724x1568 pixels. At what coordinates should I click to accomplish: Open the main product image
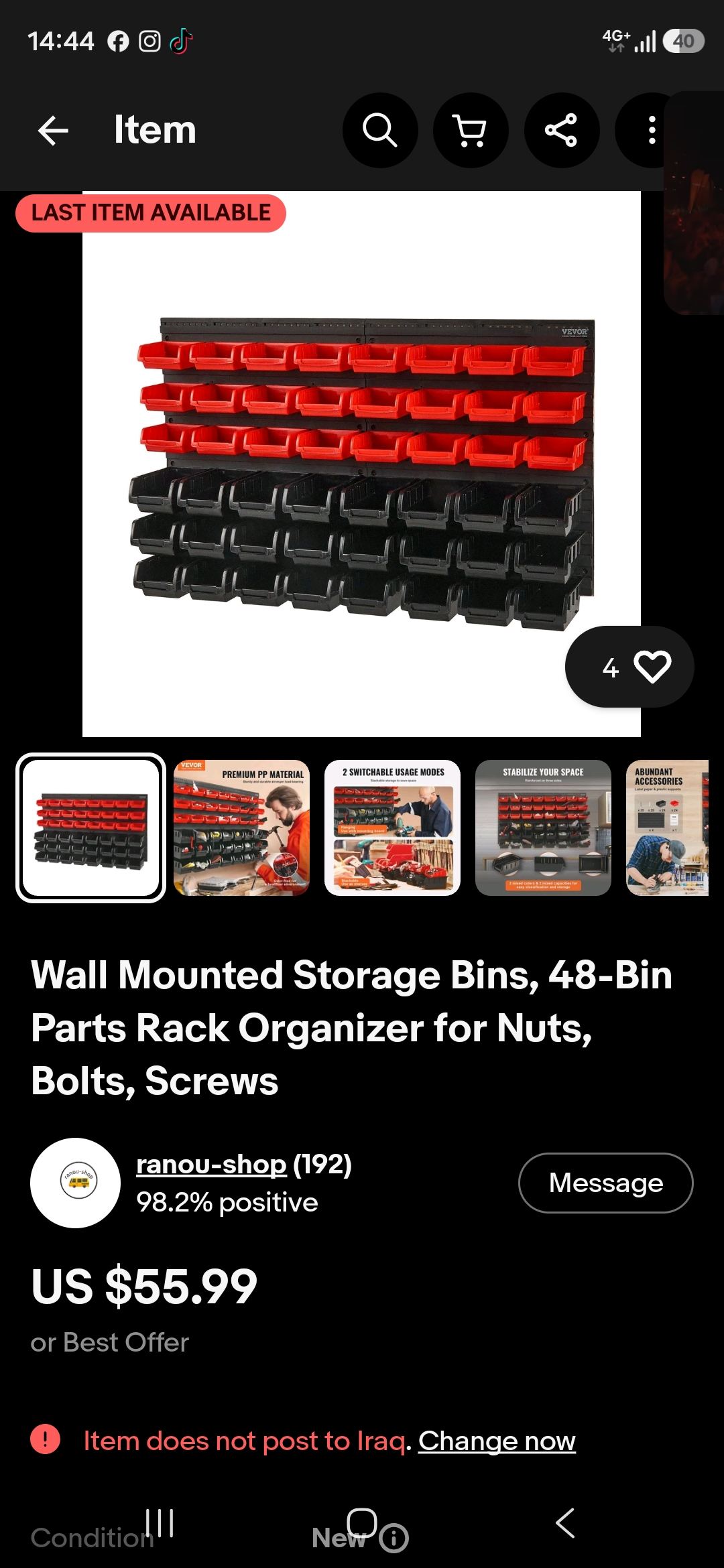(361, 464)
